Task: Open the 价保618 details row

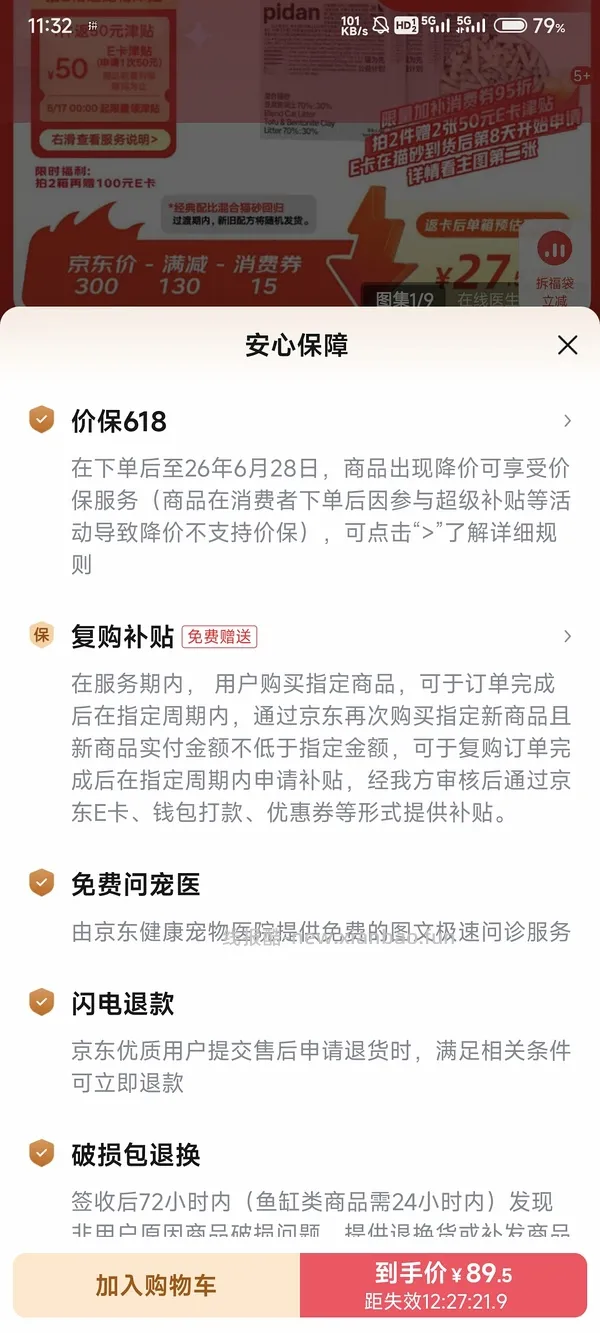Action: tap(300, 421)
